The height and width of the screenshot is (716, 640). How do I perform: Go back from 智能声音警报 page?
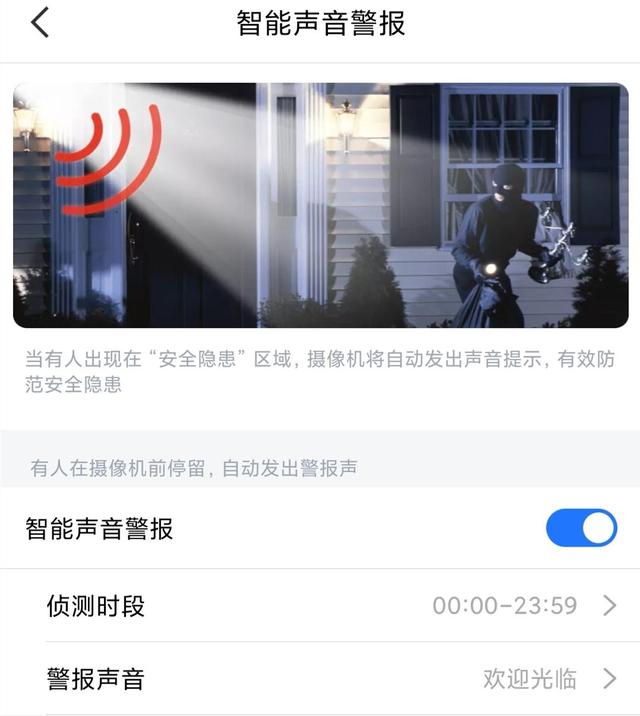[40, 22]
